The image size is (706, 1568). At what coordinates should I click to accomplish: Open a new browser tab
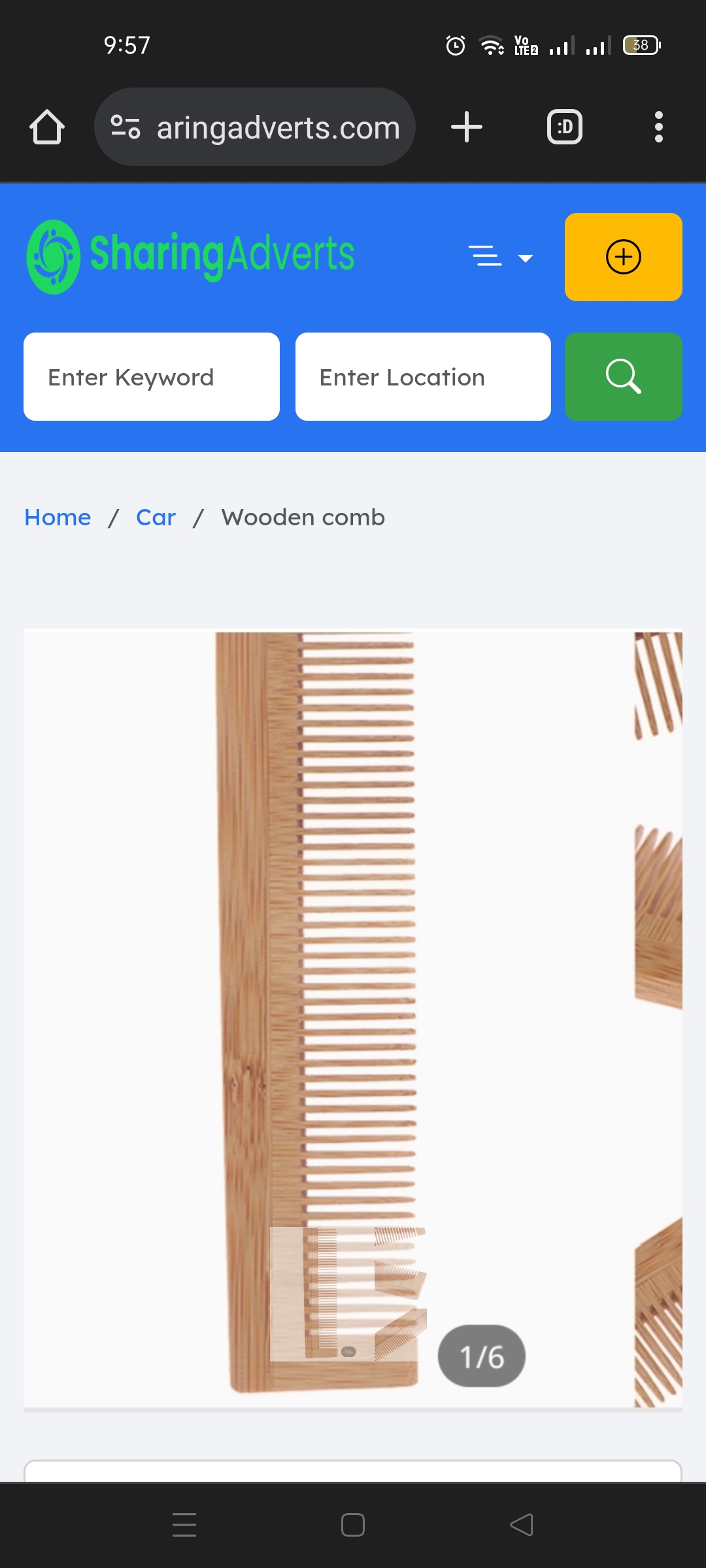click(467, 127)
